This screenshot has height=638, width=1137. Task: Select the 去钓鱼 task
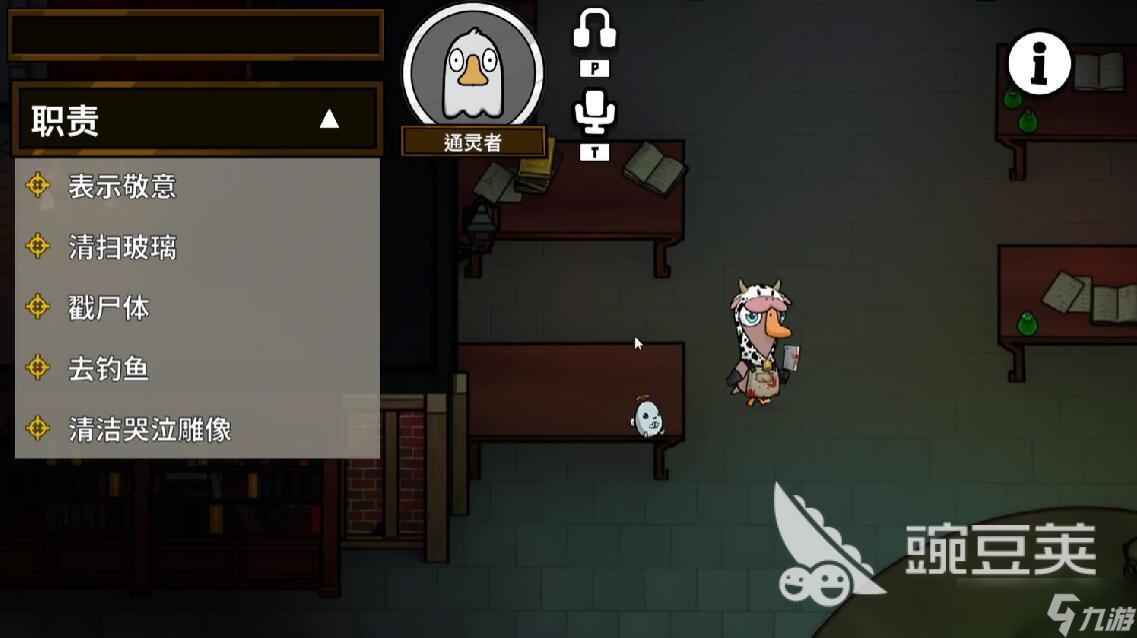[x=108, y=369]
